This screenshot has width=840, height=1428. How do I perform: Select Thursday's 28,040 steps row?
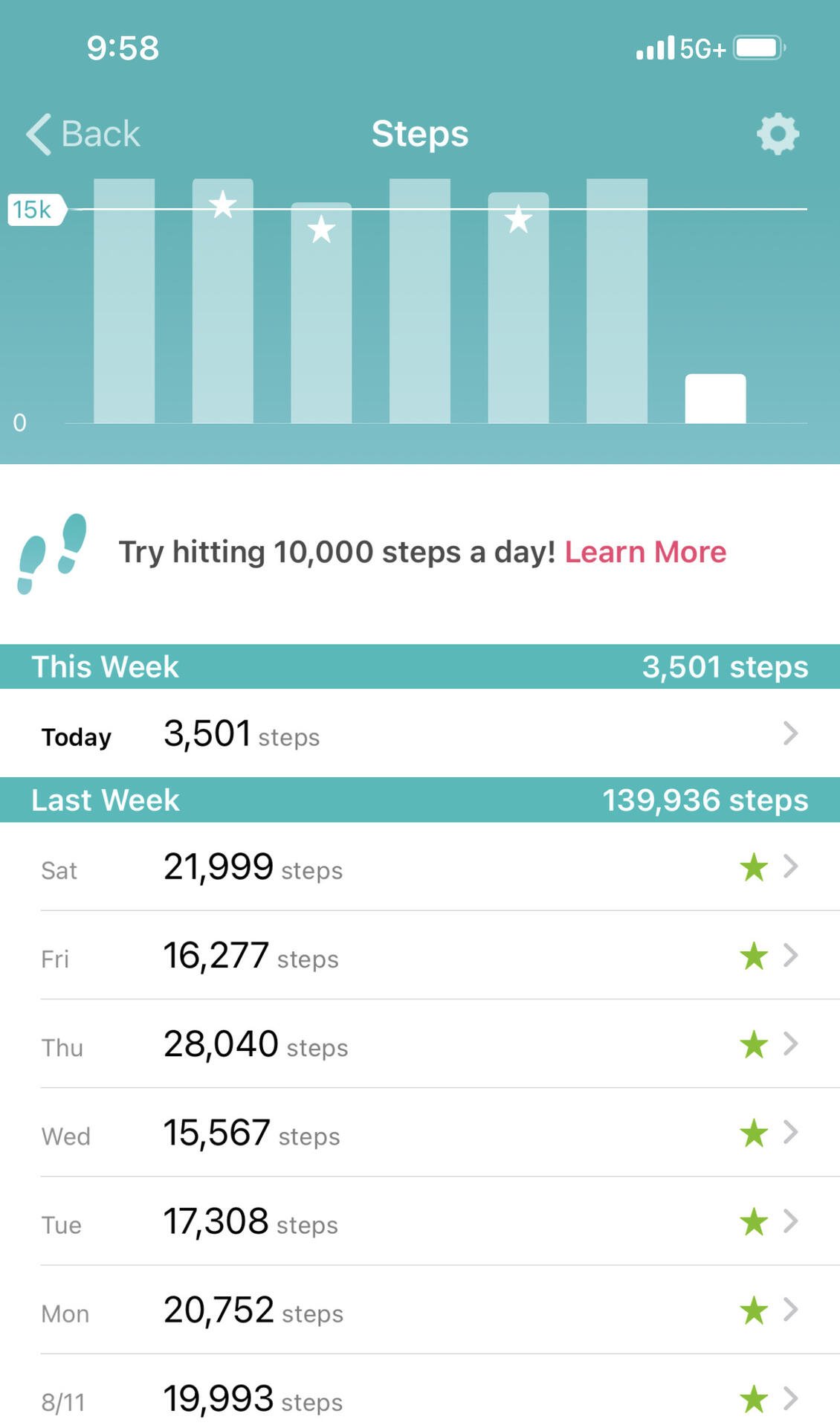[x=420, y=1043]
